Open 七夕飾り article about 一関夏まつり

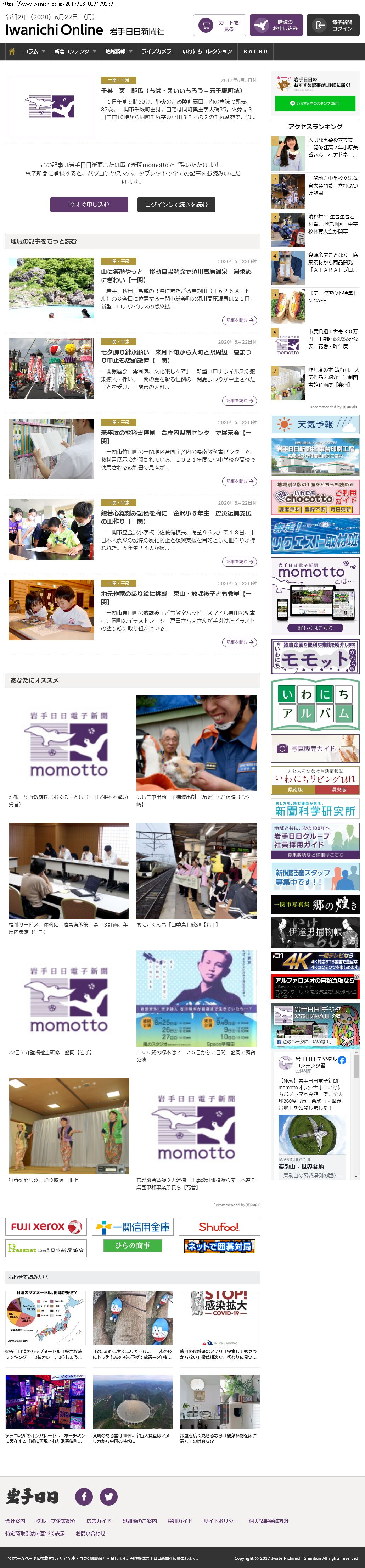[x=176, y=356]
